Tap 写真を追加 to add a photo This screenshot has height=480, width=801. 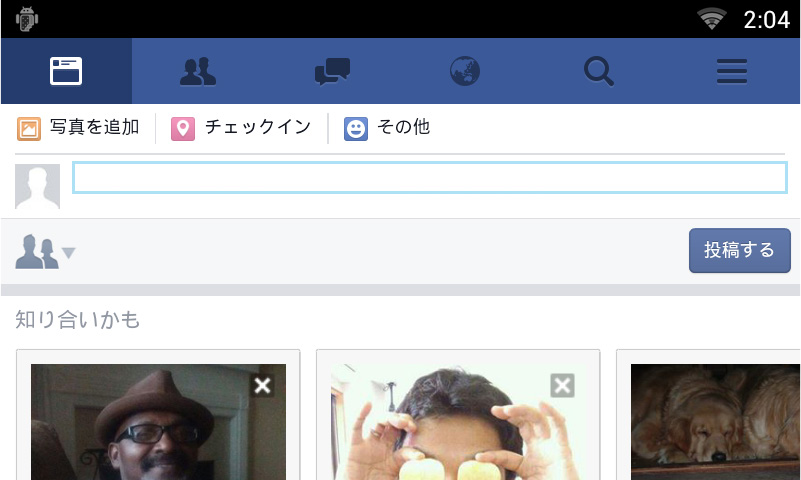(78, 128)
